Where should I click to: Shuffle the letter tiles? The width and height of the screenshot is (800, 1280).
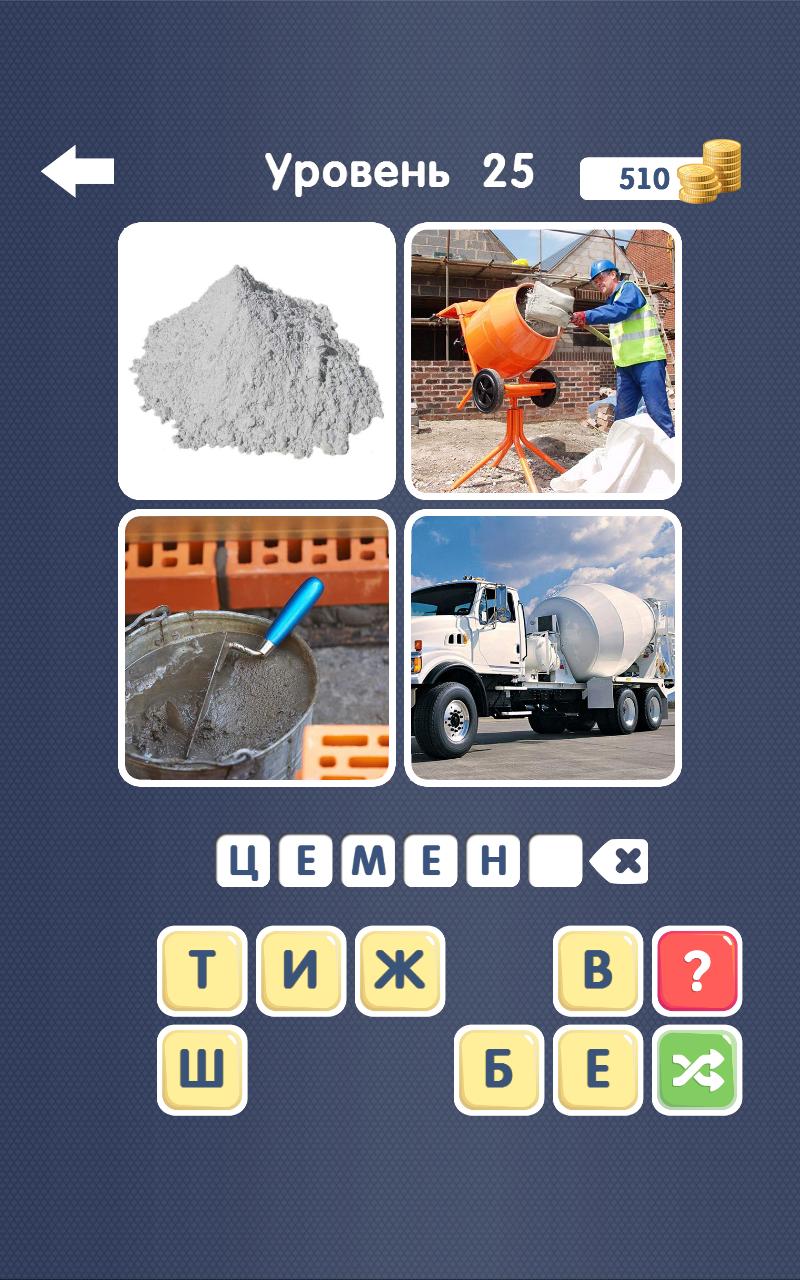697,1070
